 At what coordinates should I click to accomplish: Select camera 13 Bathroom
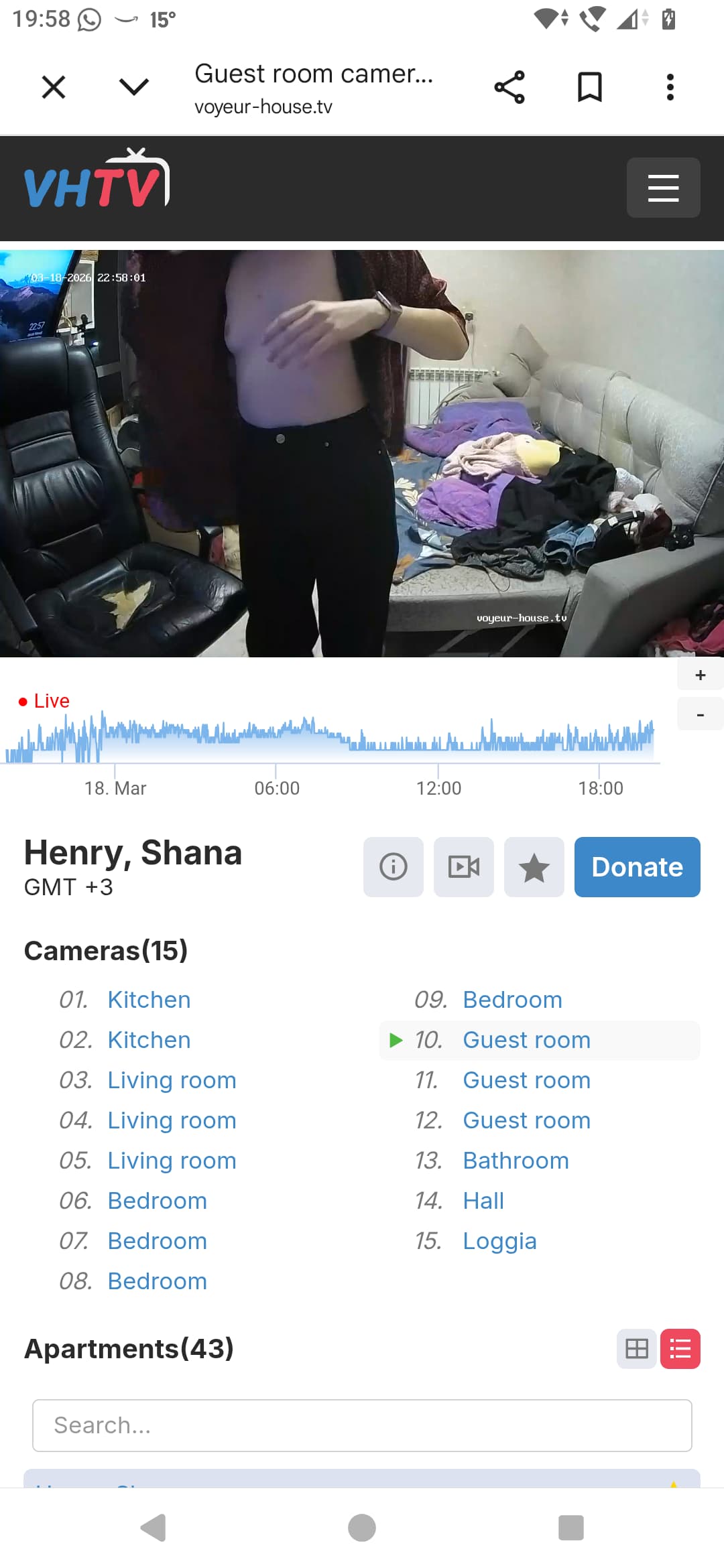tap(516, 1161)
